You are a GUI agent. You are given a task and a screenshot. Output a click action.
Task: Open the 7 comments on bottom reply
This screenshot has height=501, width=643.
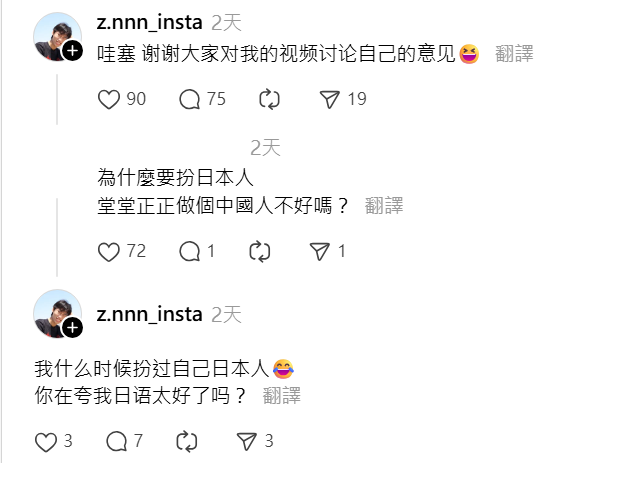[x=118, y=442]
